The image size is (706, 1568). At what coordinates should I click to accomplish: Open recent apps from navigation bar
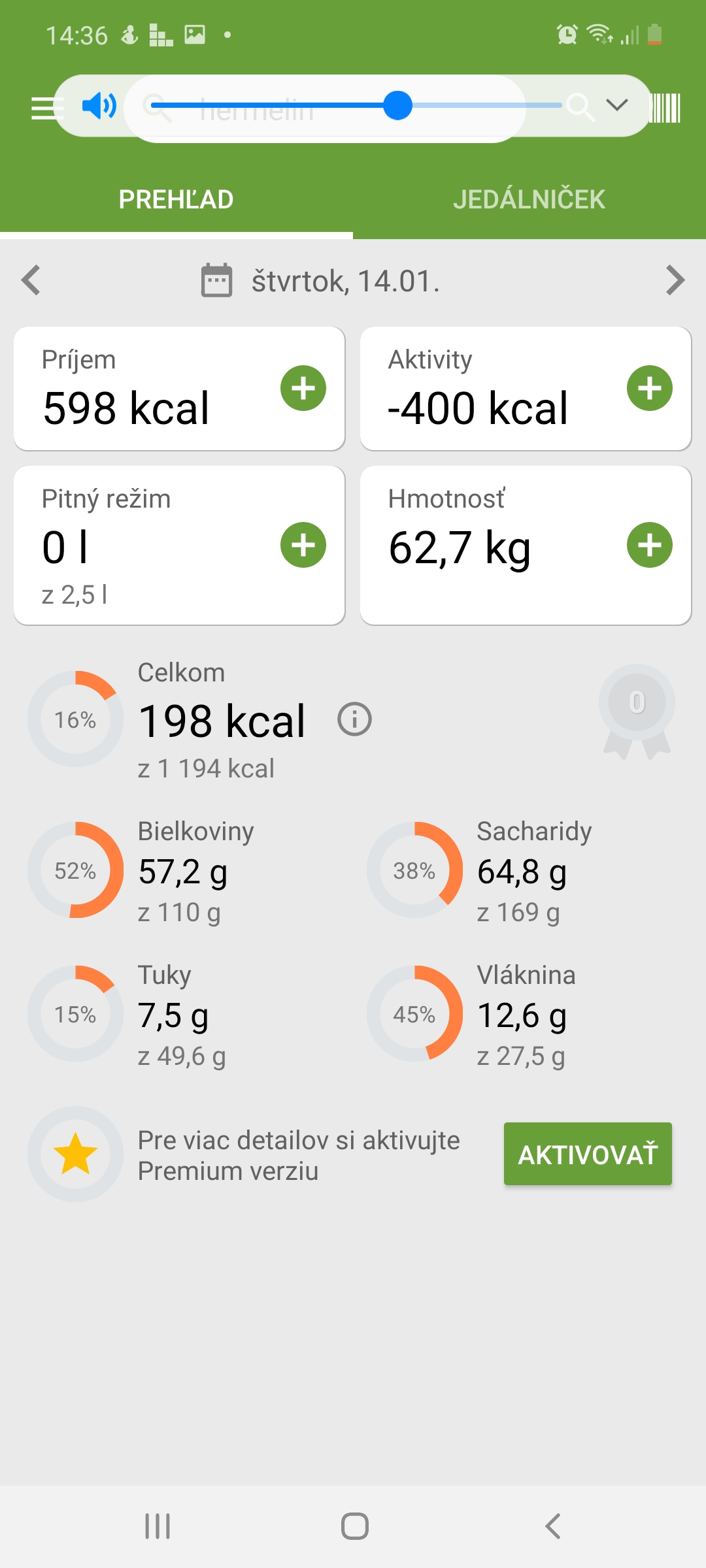pyautogui.click(x=158, y=1527)
